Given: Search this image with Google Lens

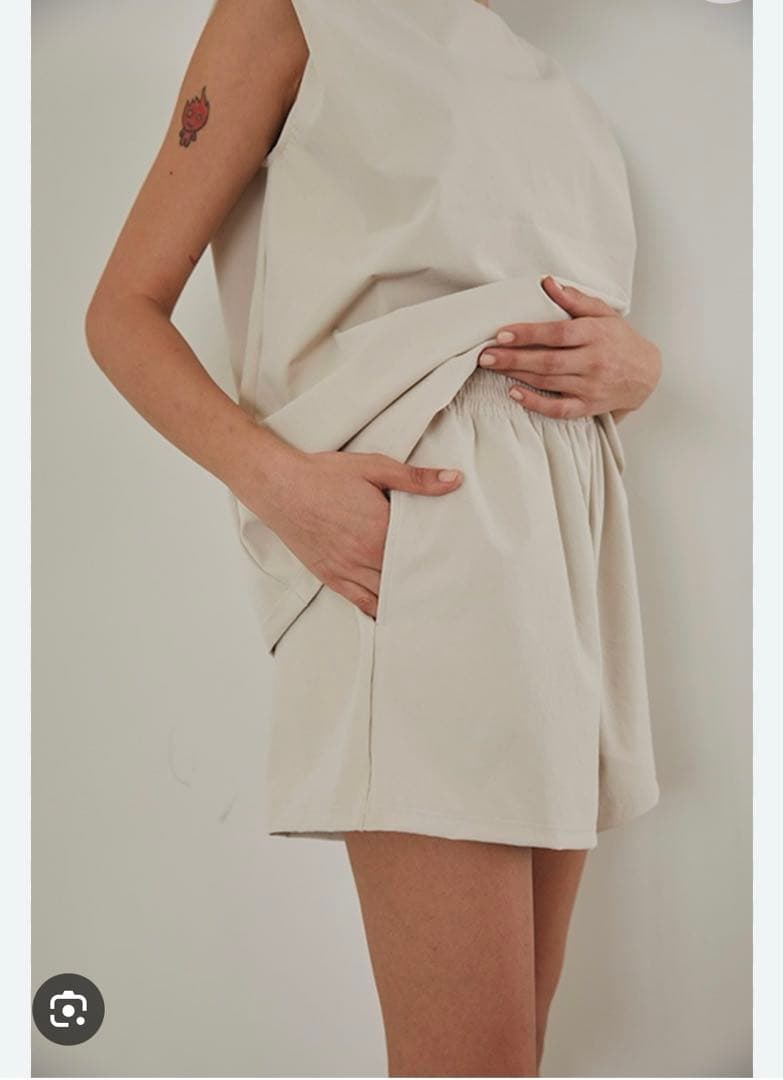Looking at the screenshot, I should coord(68,1009).
